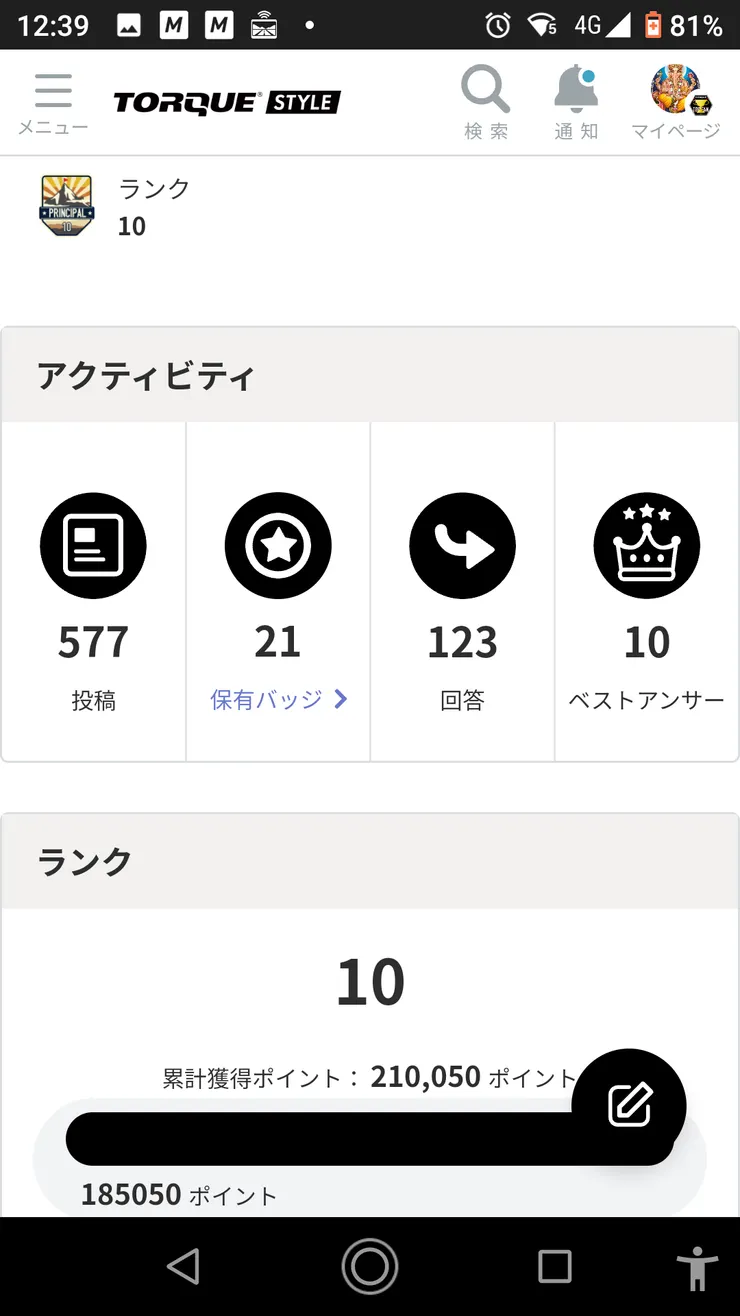This screenshot has height=1316, width=740.
Task: Click the ベストアンサー crown icon
Action: tap(646, 545)
